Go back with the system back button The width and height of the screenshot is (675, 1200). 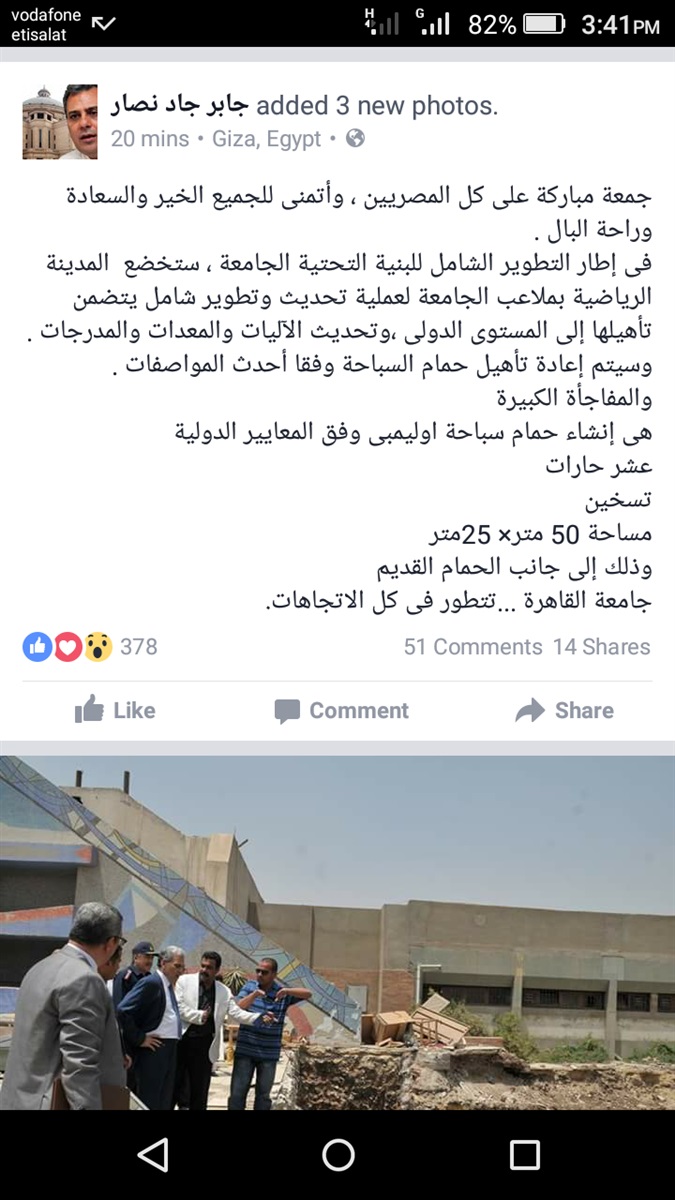point(152,1155)
